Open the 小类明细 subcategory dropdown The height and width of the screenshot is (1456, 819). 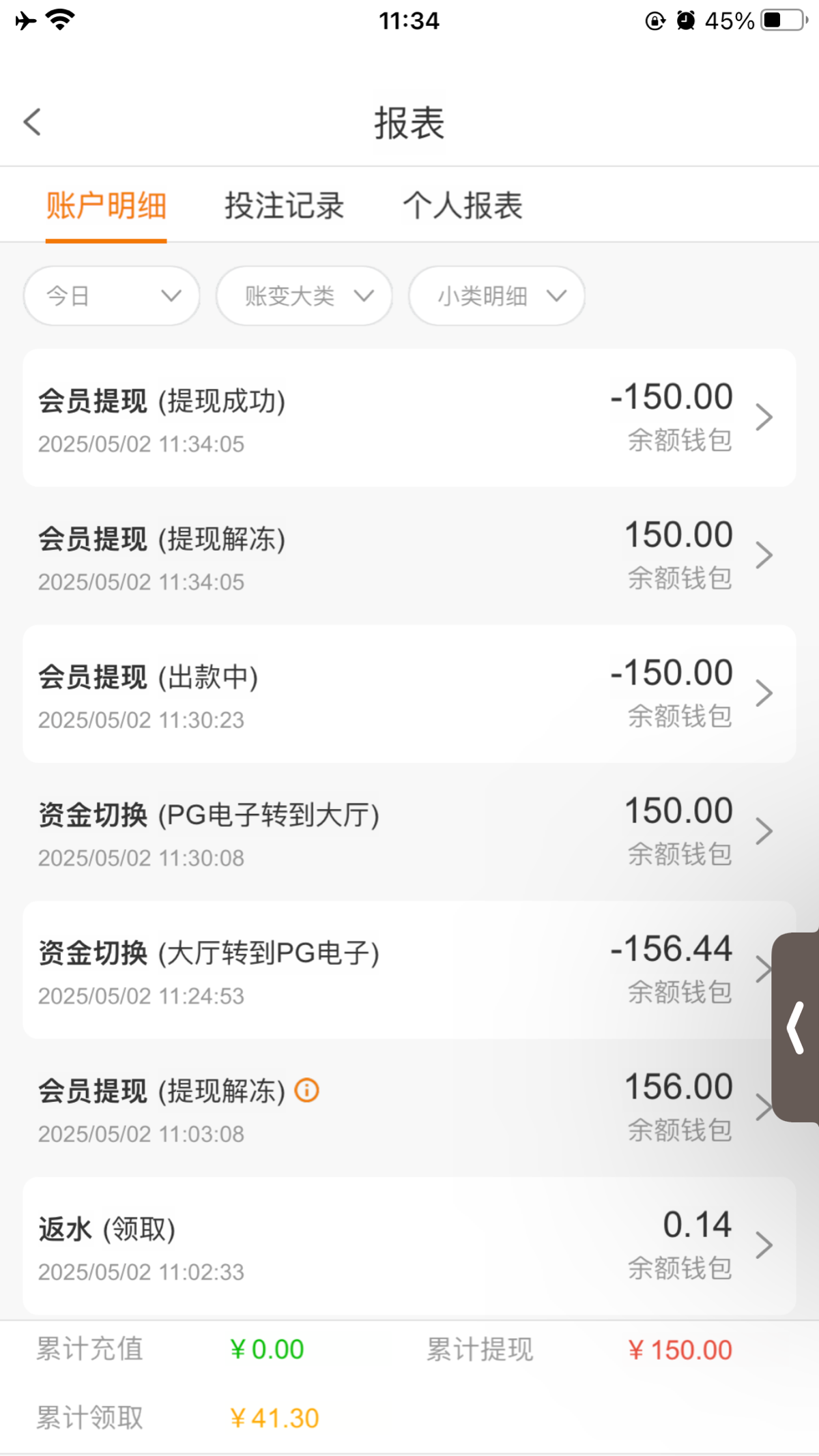tap(496, 295)
